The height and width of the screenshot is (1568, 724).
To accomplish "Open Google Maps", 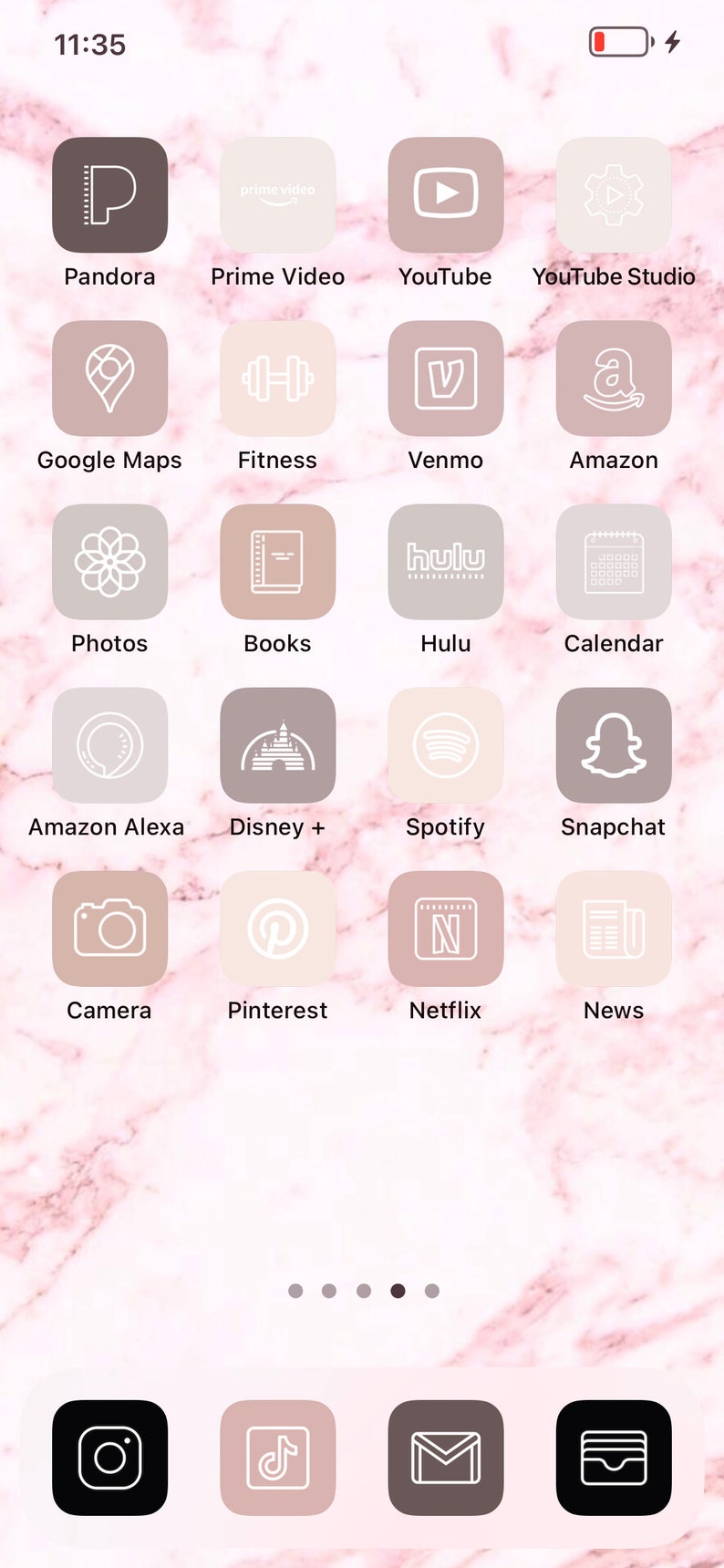I will 109,379.
